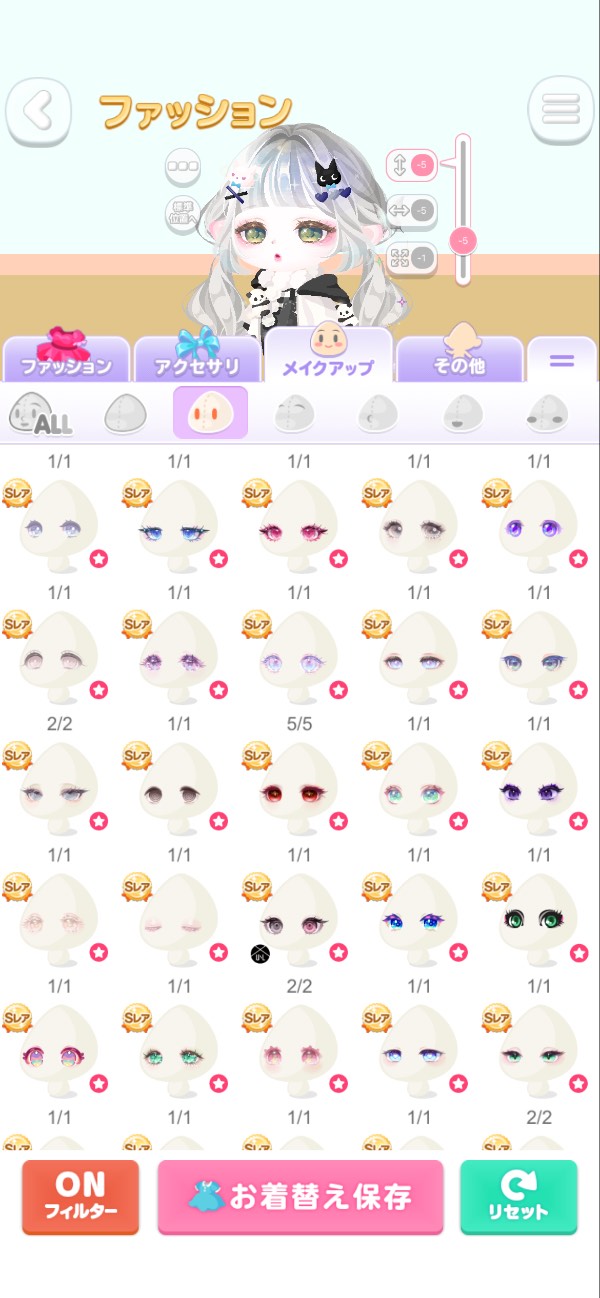The width and height of the screenshot is (600, 1298).
Task: Switch to the ファッション tab
Action: [65, 358]
